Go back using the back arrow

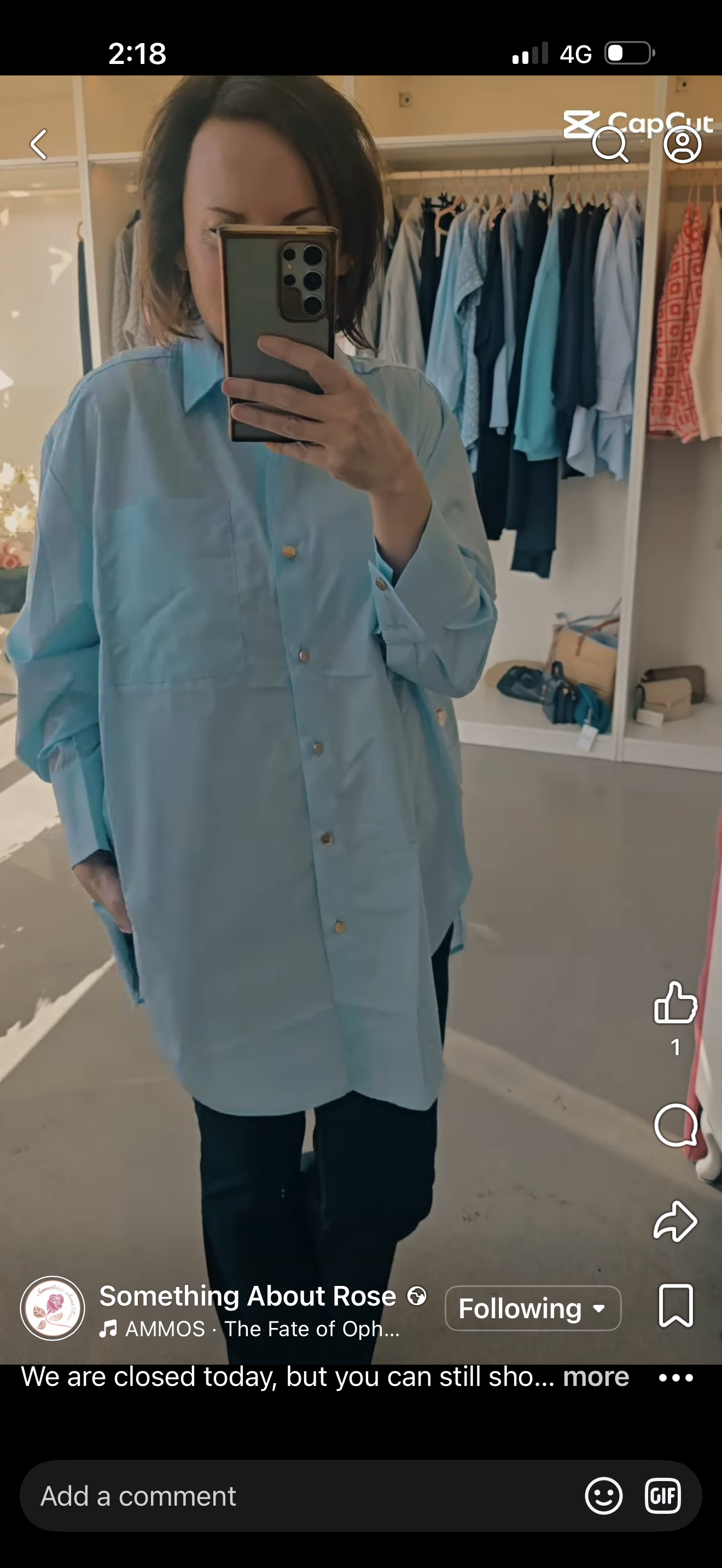39,144
